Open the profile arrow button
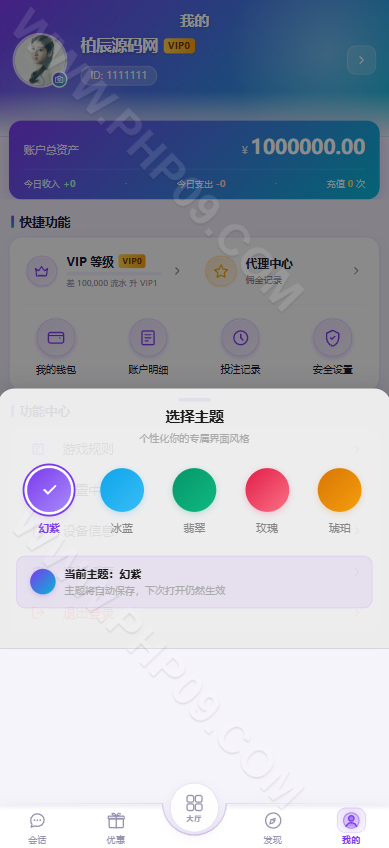Image resolution: width=389 pixels, height=848 pixels. click(361, 60)
